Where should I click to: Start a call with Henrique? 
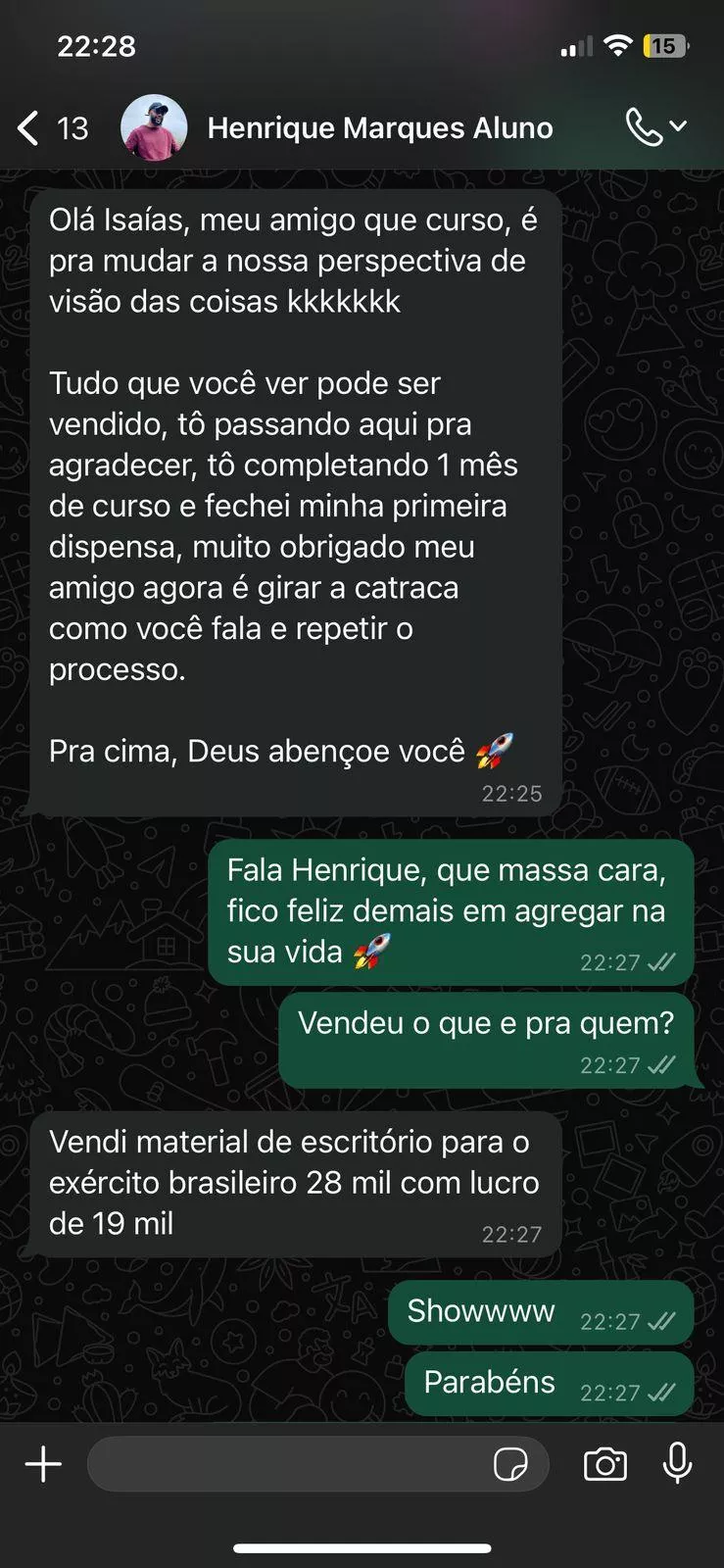pos(644,127)
